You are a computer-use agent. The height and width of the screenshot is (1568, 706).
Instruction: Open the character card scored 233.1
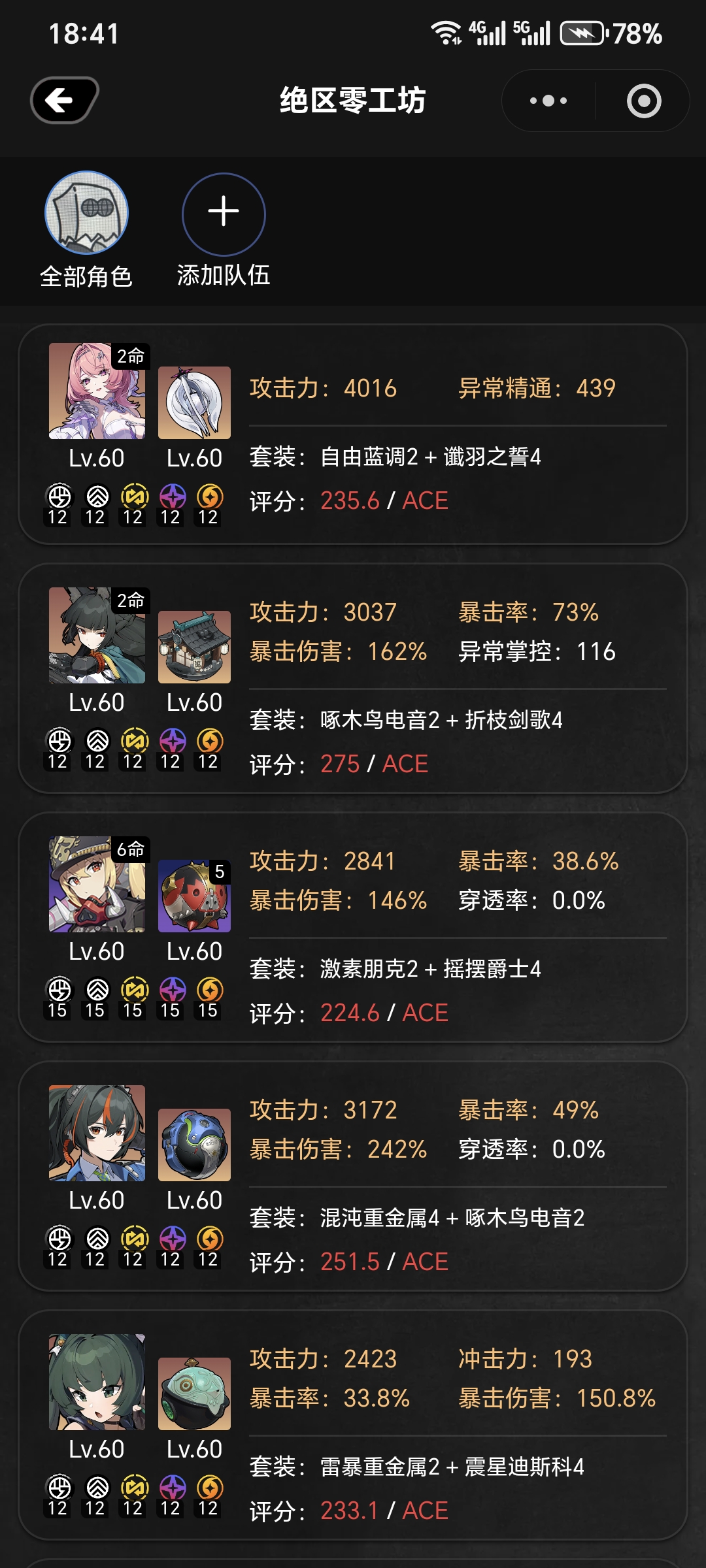(353, 1426)
